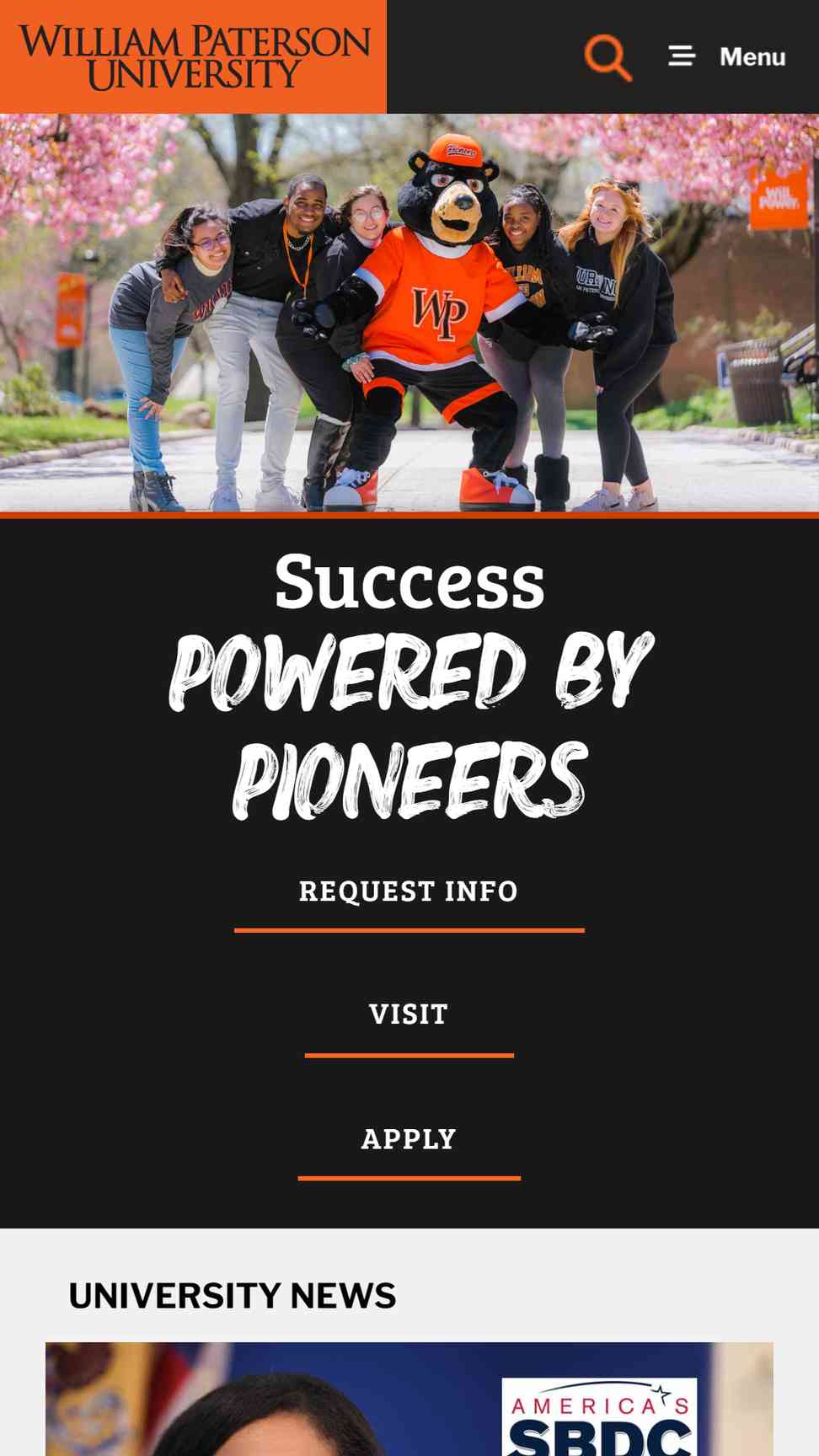The height and width of the screenshot is (1456, 819).
Task: Open the SBDC news story card
Action: click(409, 1399)
